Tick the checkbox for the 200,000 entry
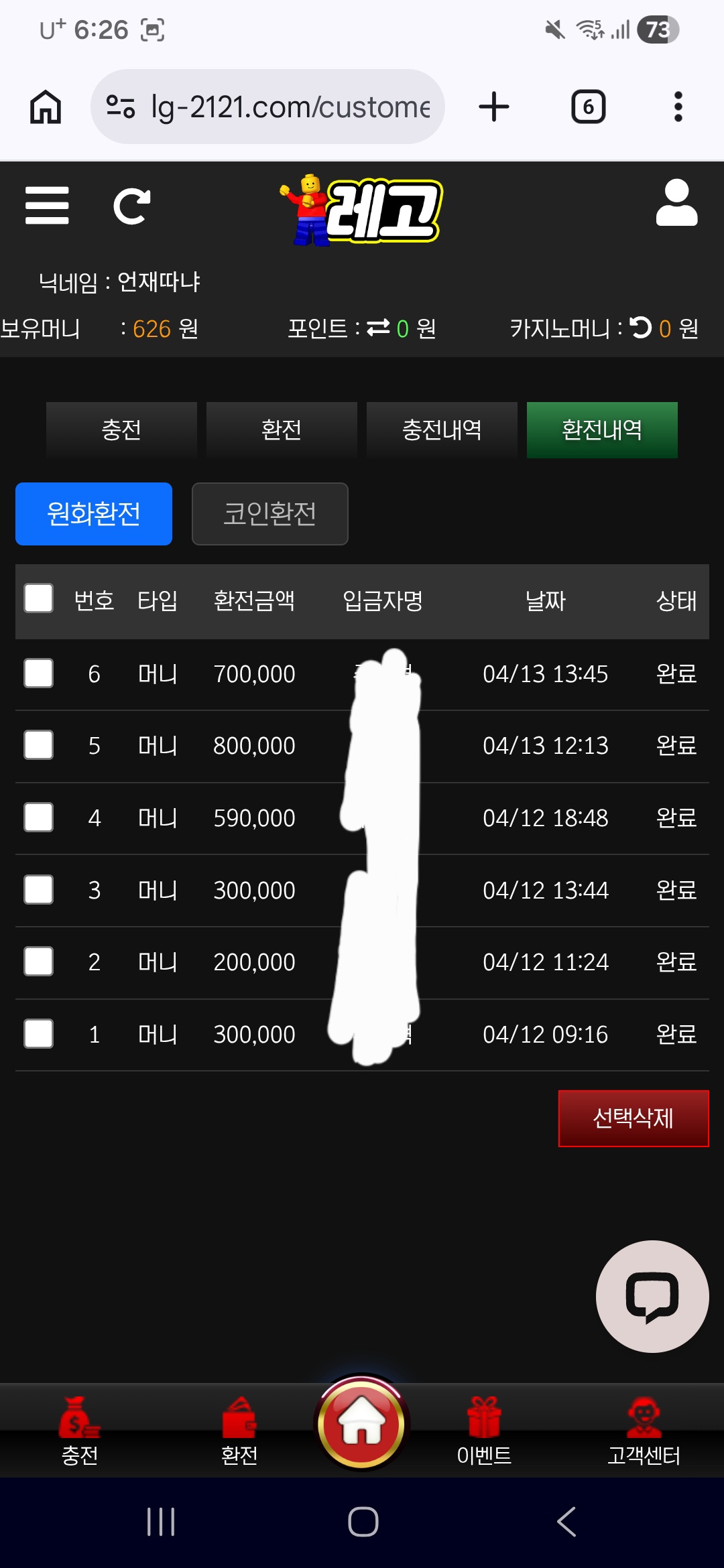Screen dimensions: 724x1568 click(x=39, y=962)
